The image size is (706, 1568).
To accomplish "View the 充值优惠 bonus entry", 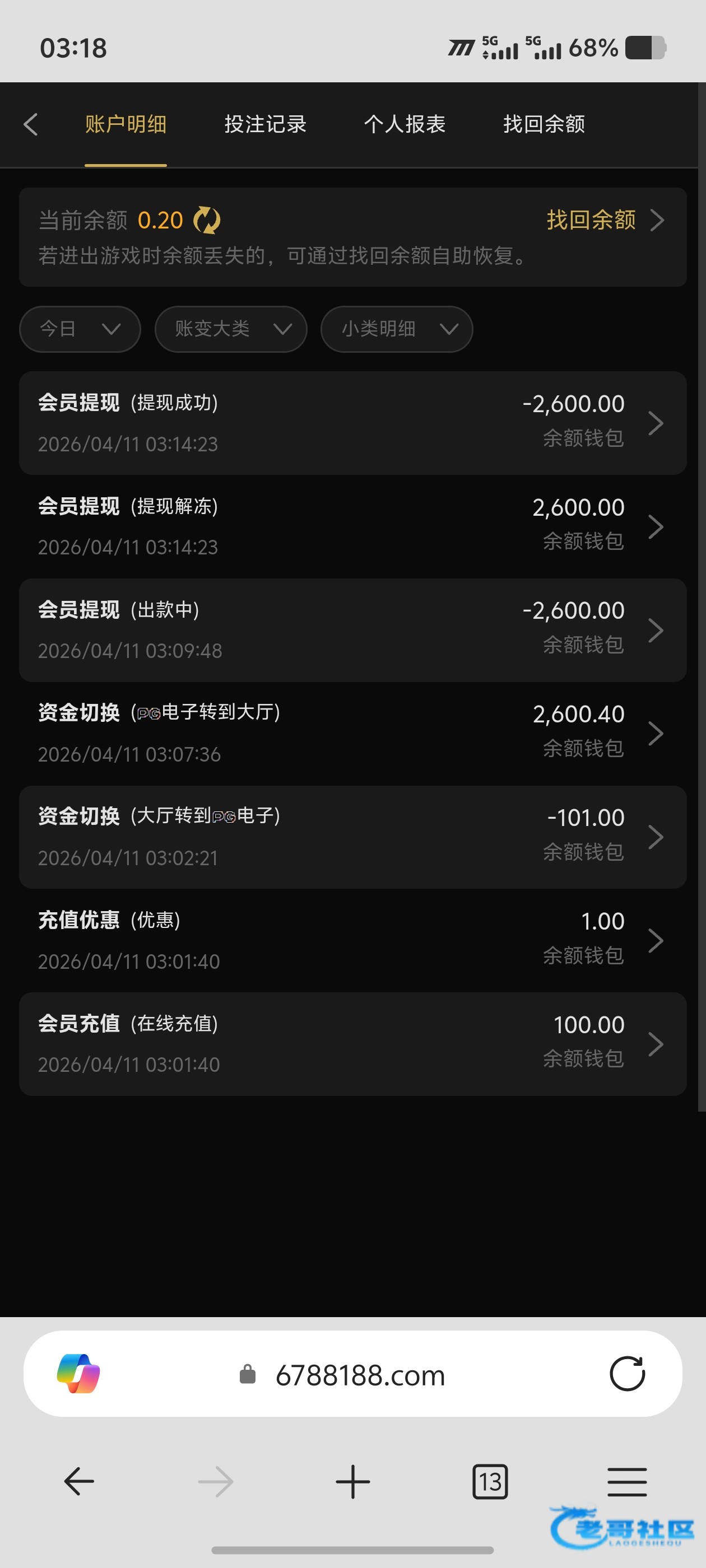I will 352,940.
